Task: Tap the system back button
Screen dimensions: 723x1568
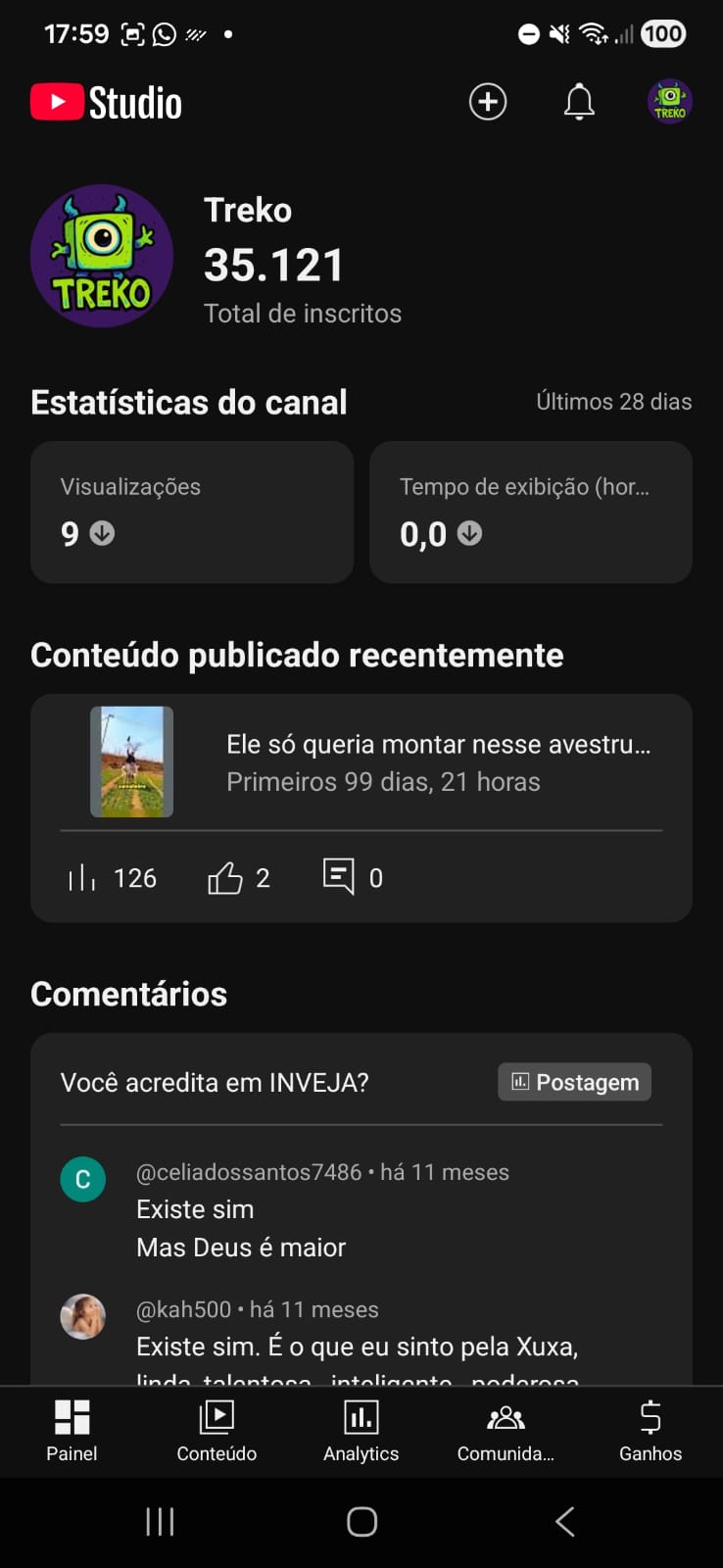Action: 564,1521
